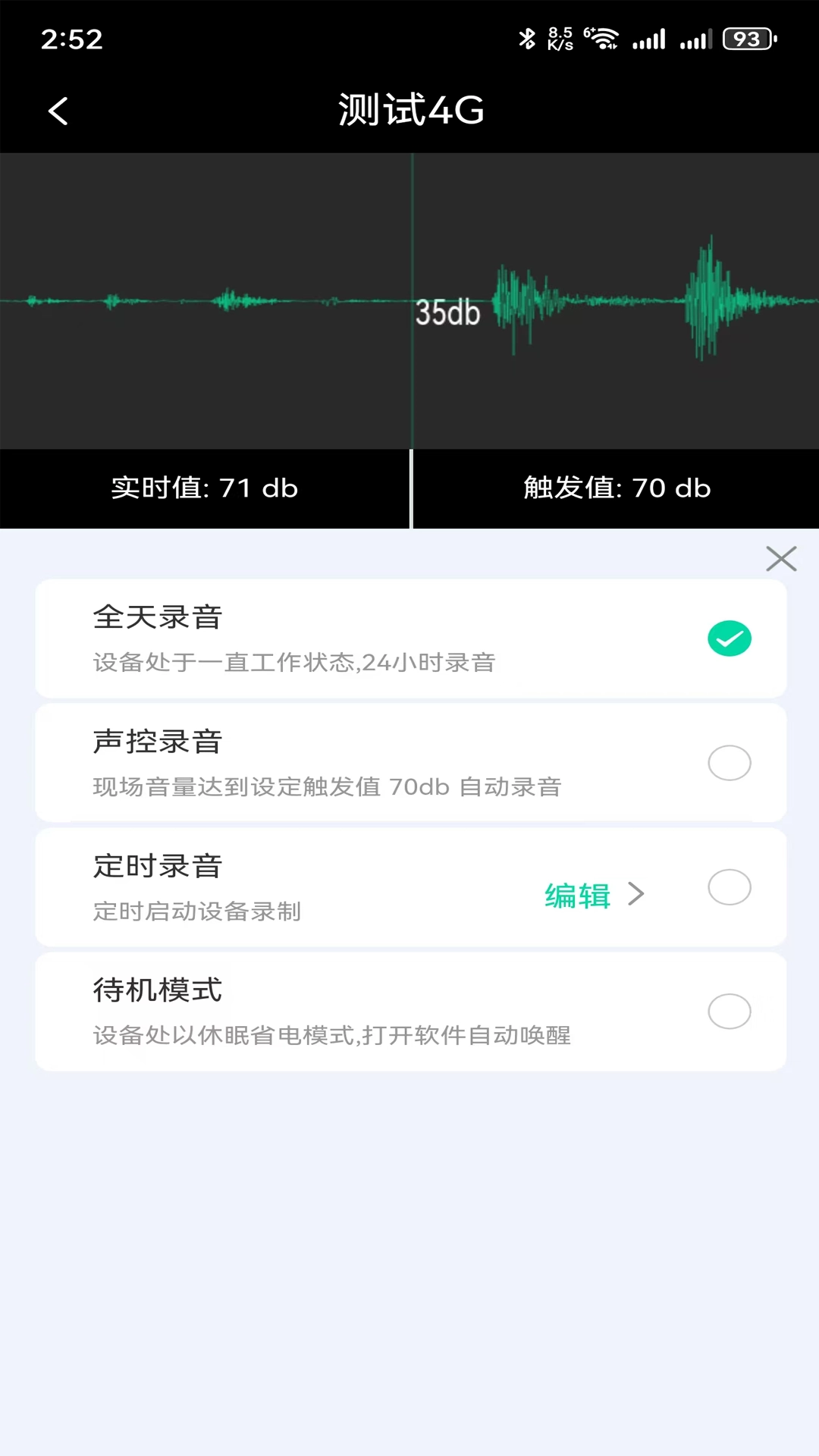Image resolution: width=819 pixels, height=1456 pixels.
Task: Click the 35db threshold marker line
Action: 448,312
